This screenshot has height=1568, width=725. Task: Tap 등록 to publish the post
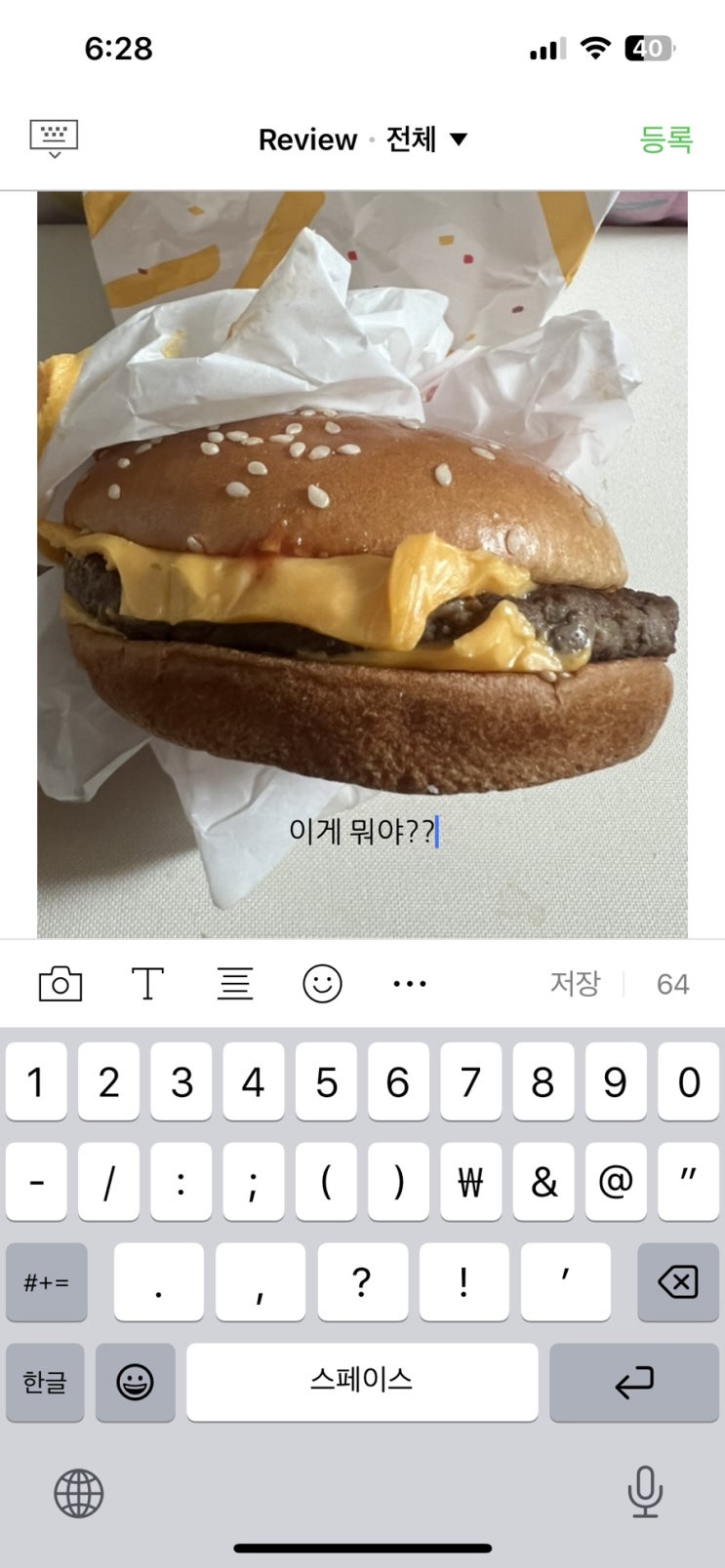point(665,139)
